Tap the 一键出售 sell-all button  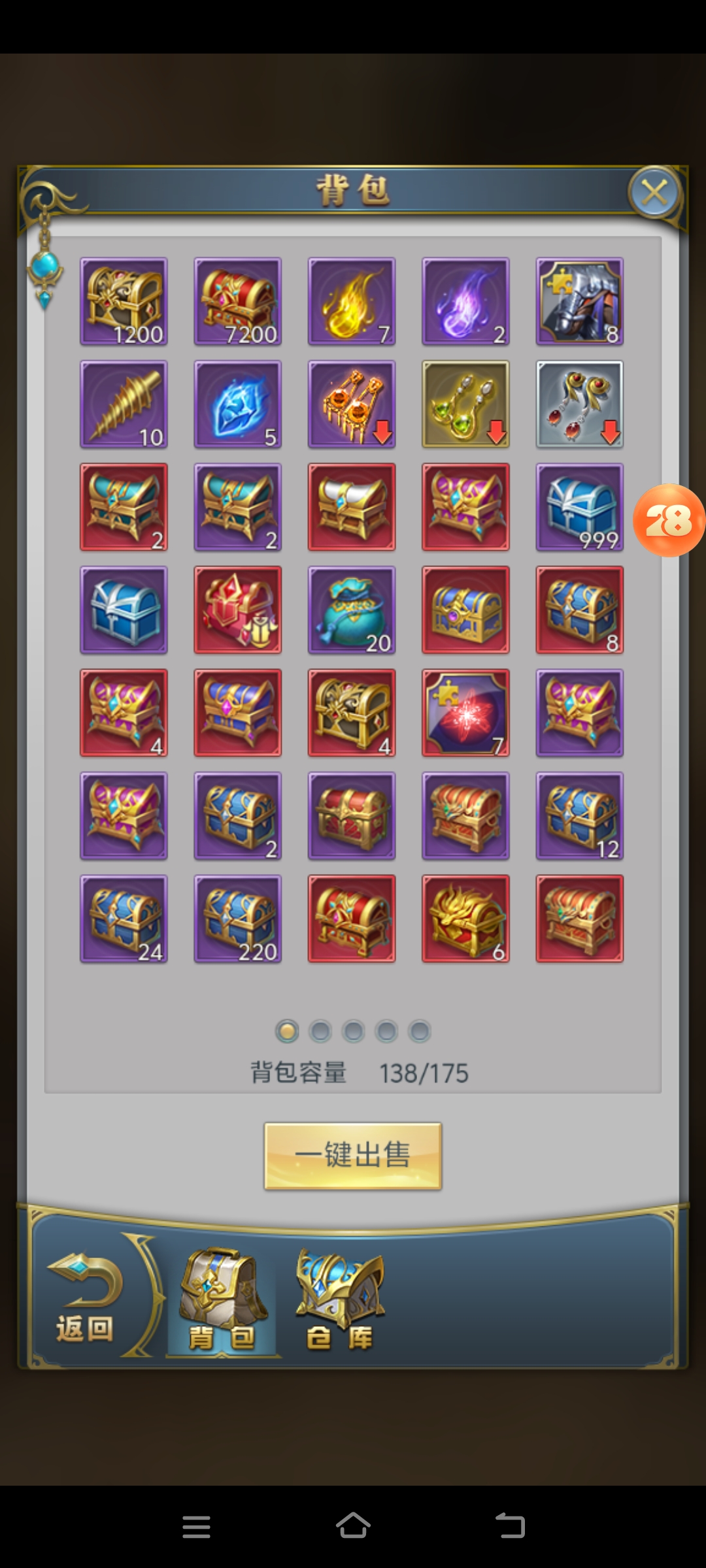[x=353, y=1155]
